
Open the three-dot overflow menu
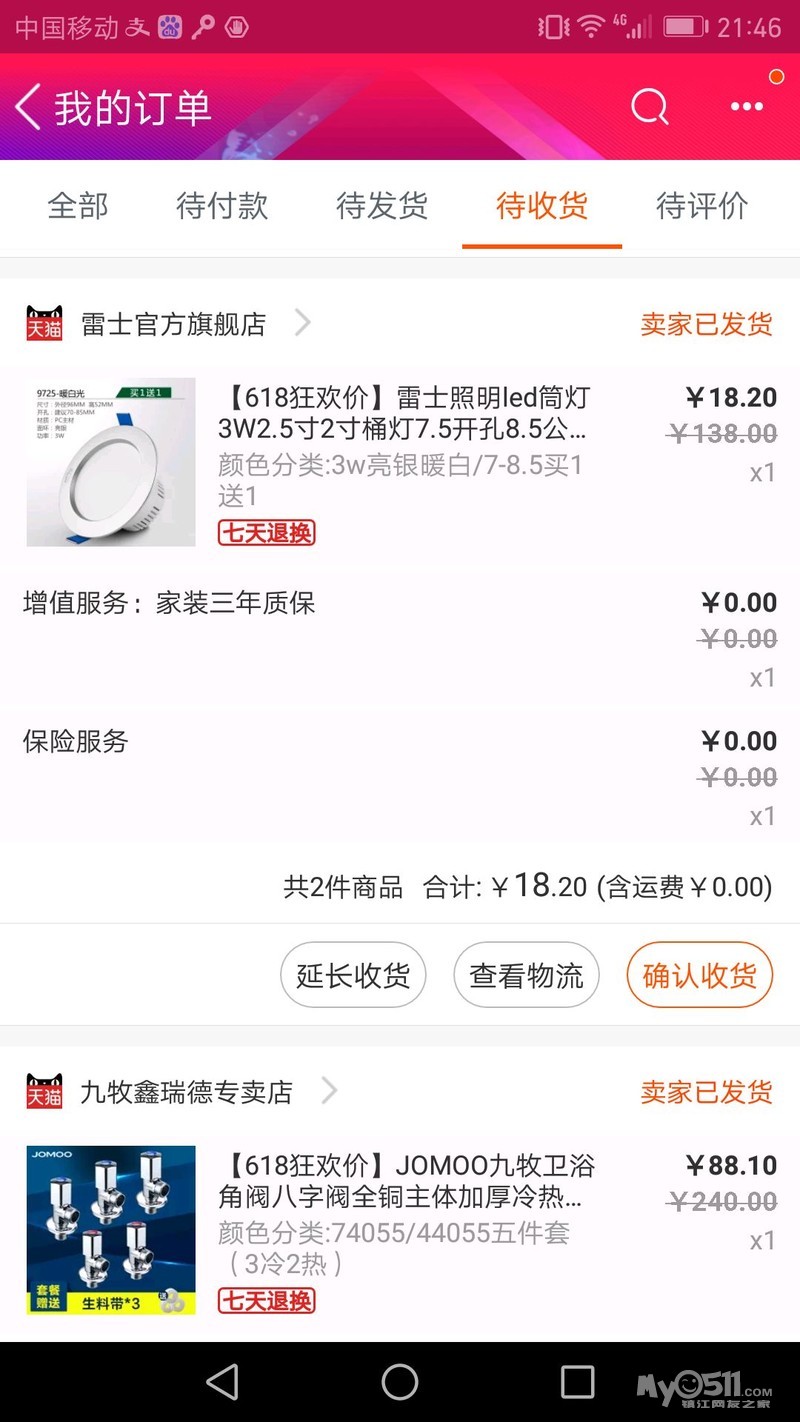click(x=747, y=106)
